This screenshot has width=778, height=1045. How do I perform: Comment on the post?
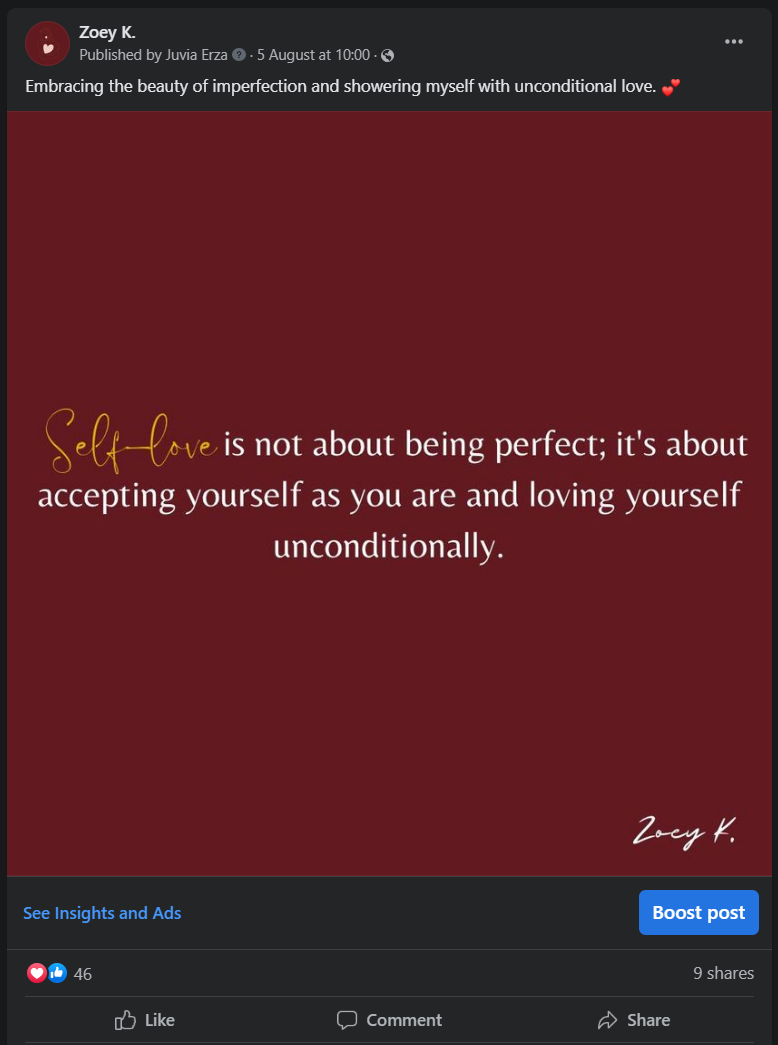coord(389,1020)
